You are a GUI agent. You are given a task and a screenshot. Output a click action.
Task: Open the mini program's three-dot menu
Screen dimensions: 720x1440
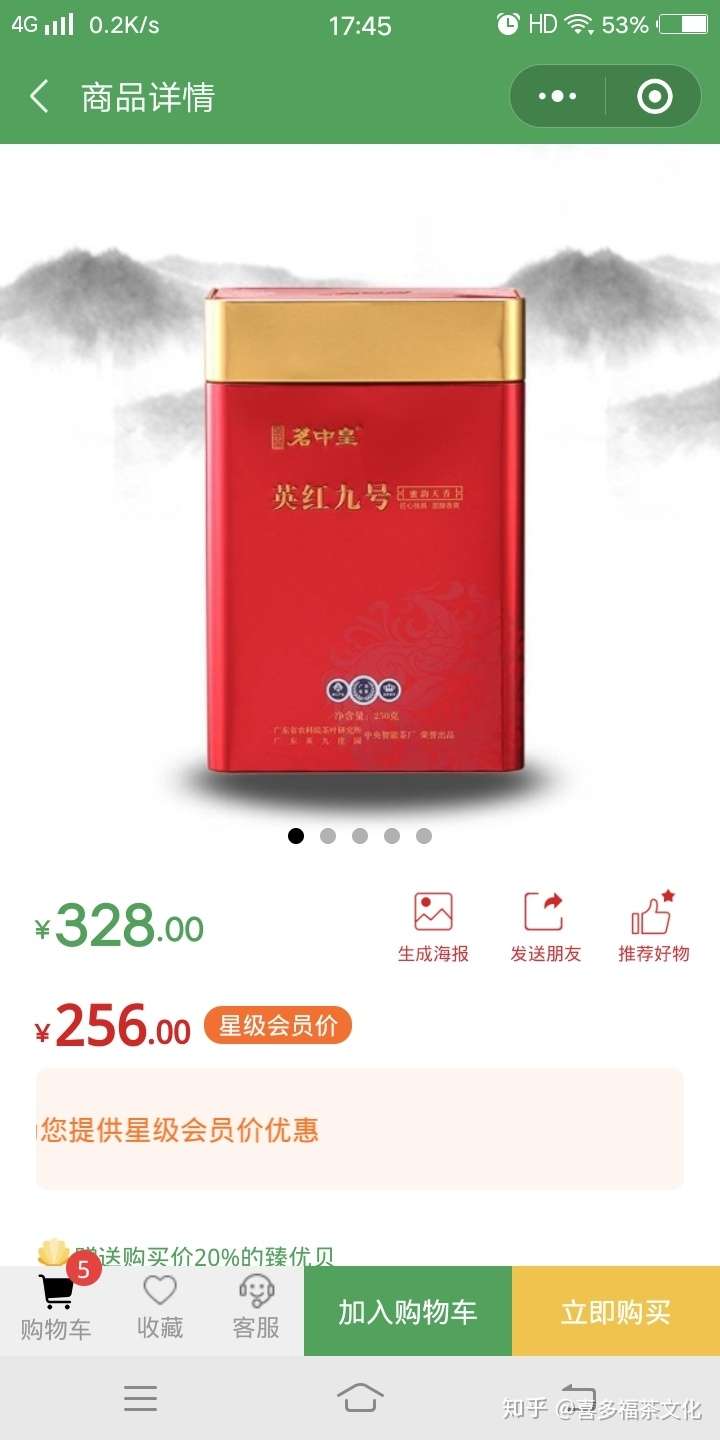tap(557, 97)
